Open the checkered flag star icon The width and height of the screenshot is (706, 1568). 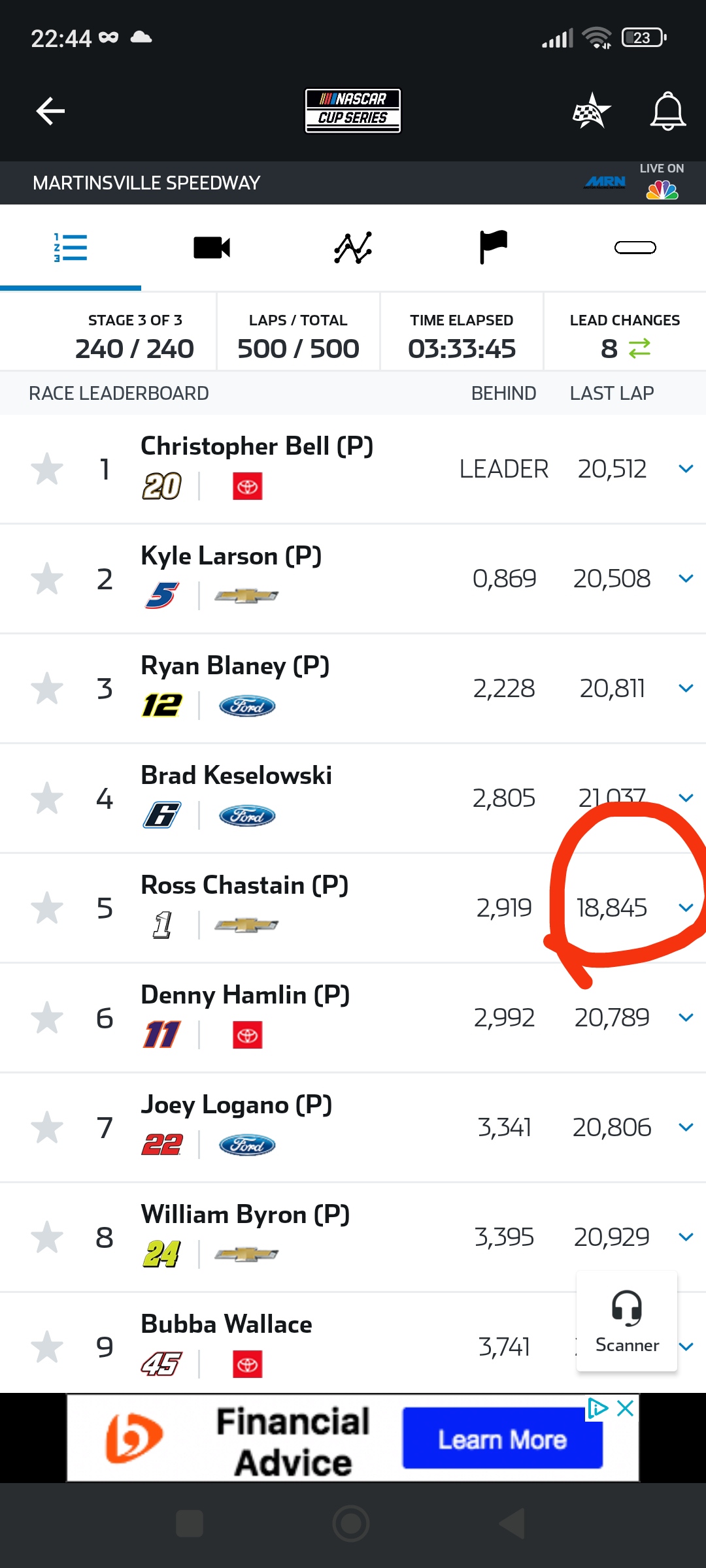[591, 111]
